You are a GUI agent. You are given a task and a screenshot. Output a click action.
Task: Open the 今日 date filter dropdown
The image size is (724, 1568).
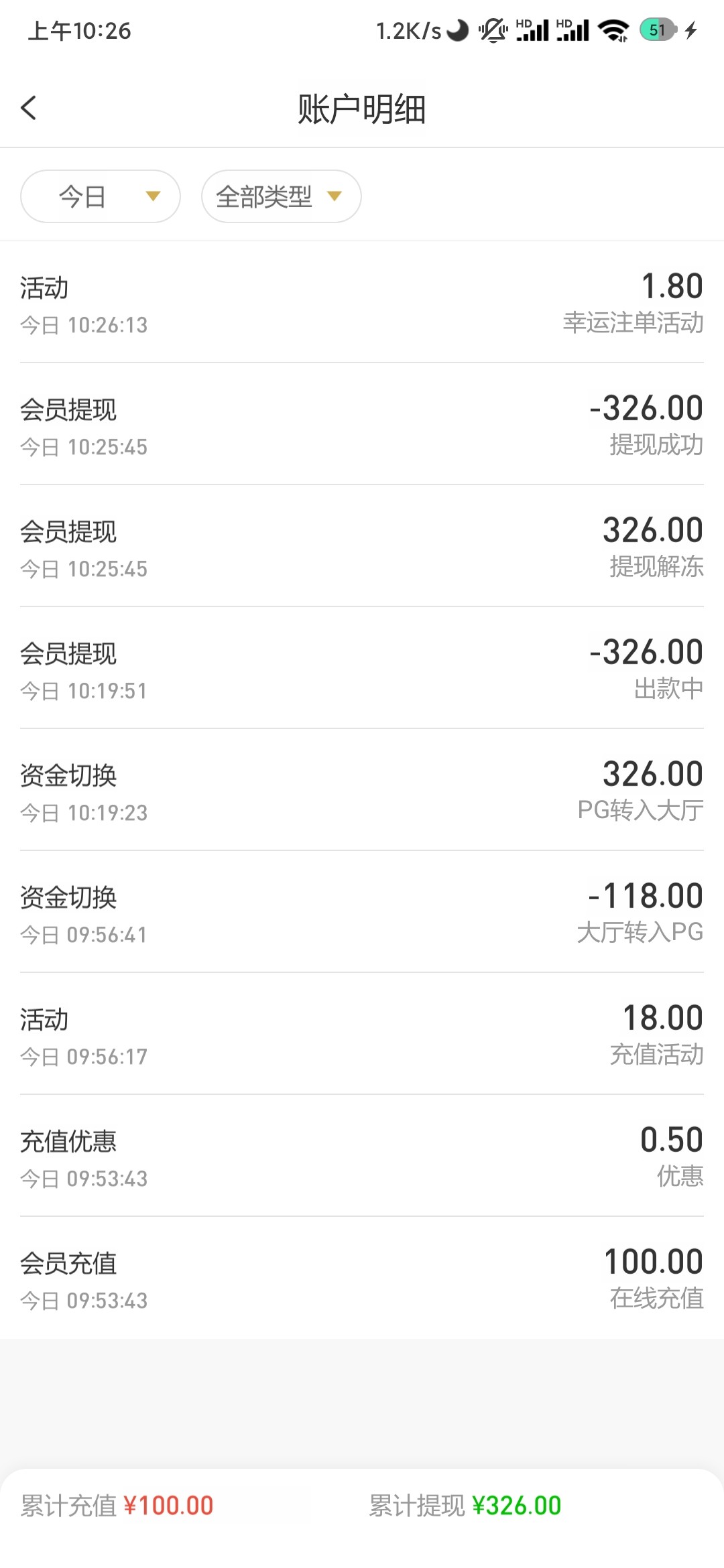coord(101,196)
